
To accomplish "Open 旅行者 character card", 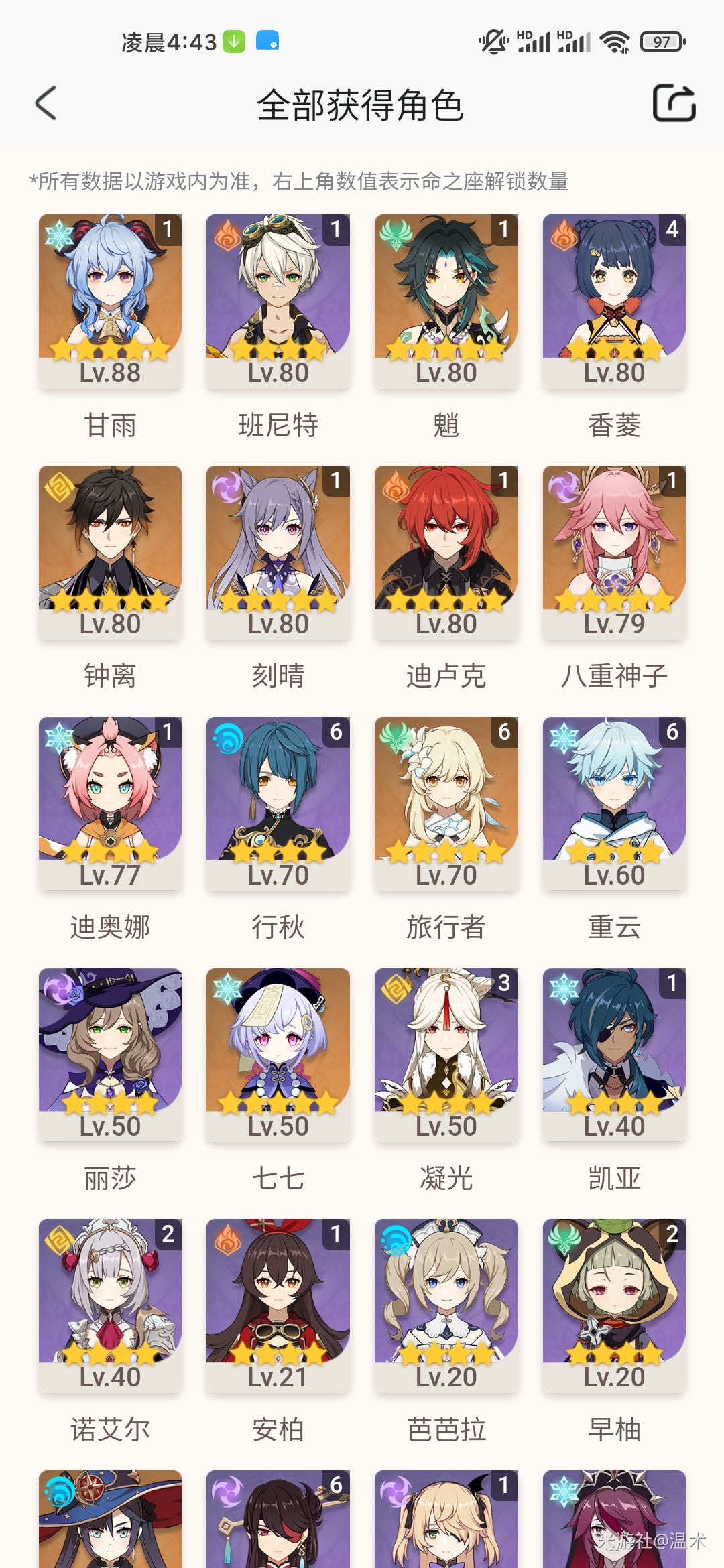I will 446,804.
